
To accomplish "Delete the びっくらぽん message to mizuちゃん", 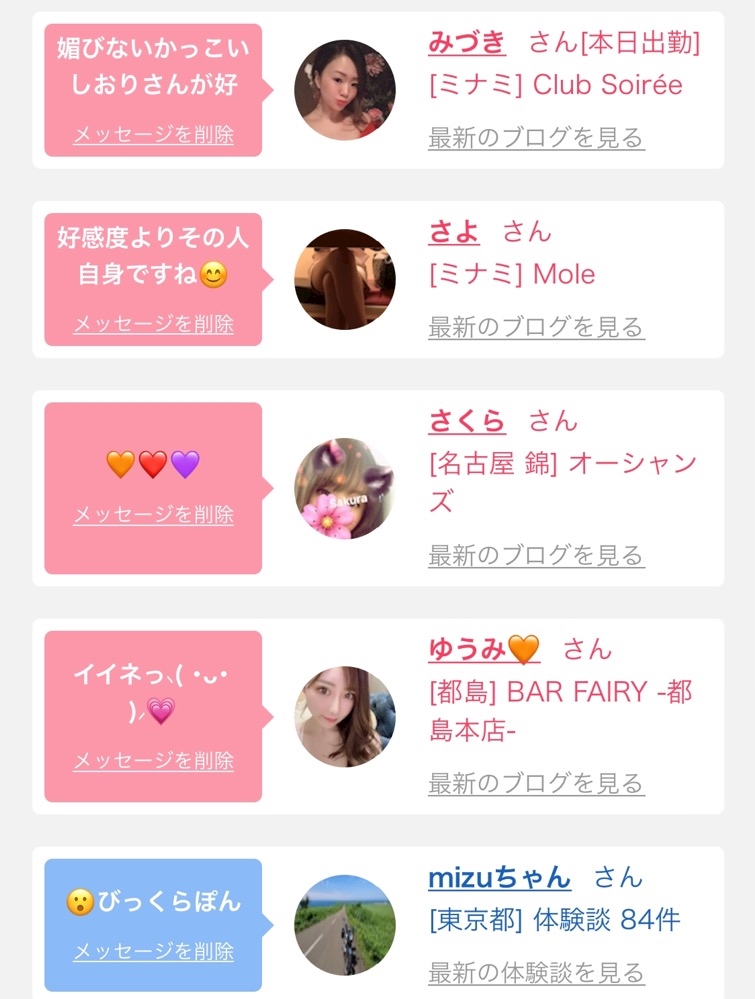I will [x=153, y=951].
